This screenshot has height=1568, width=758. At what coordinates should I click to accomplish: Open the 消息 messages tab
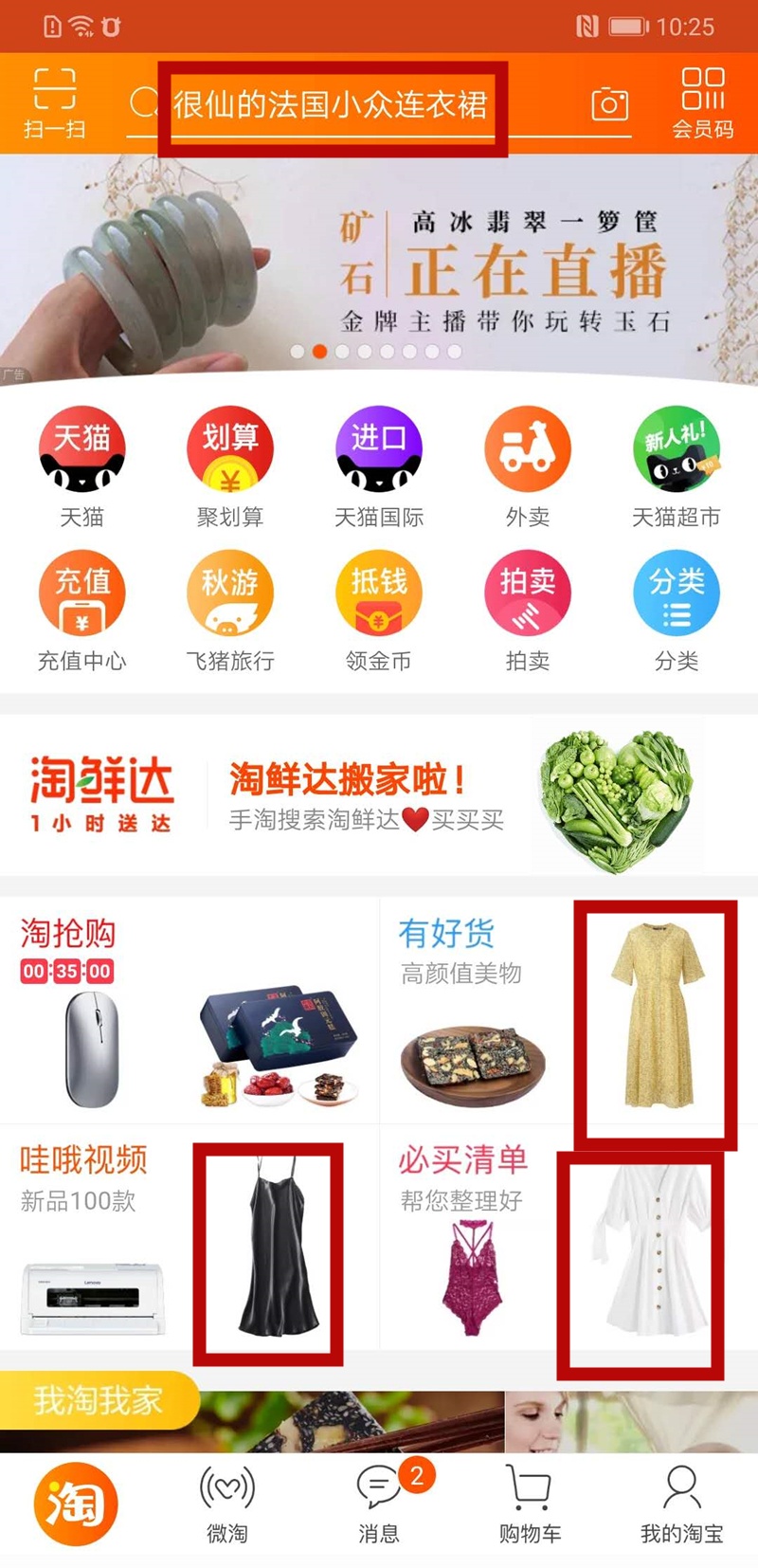[x=379, y=1504]
